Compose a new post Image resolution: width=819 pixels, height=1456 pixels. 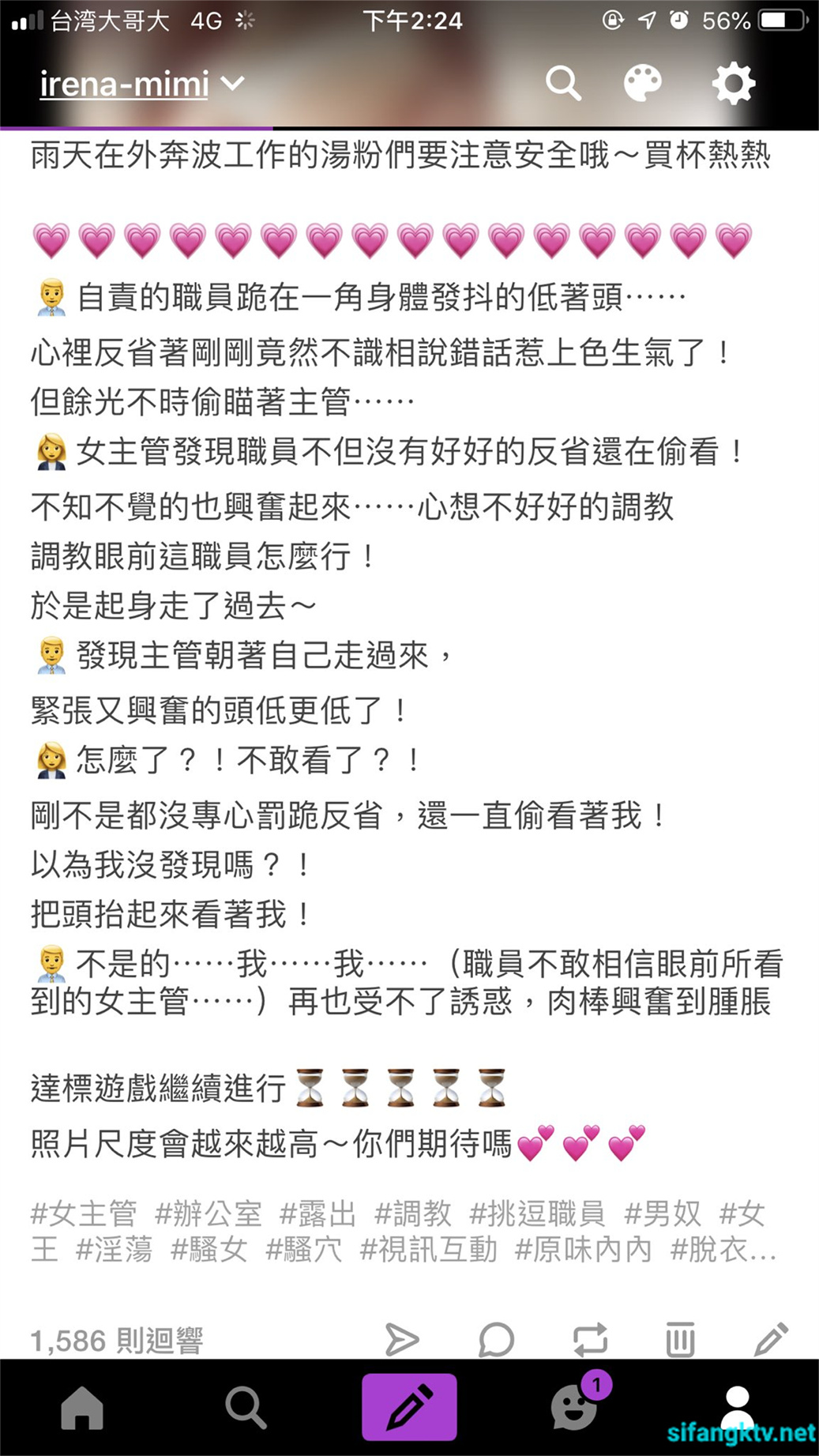click(409, 1408)
